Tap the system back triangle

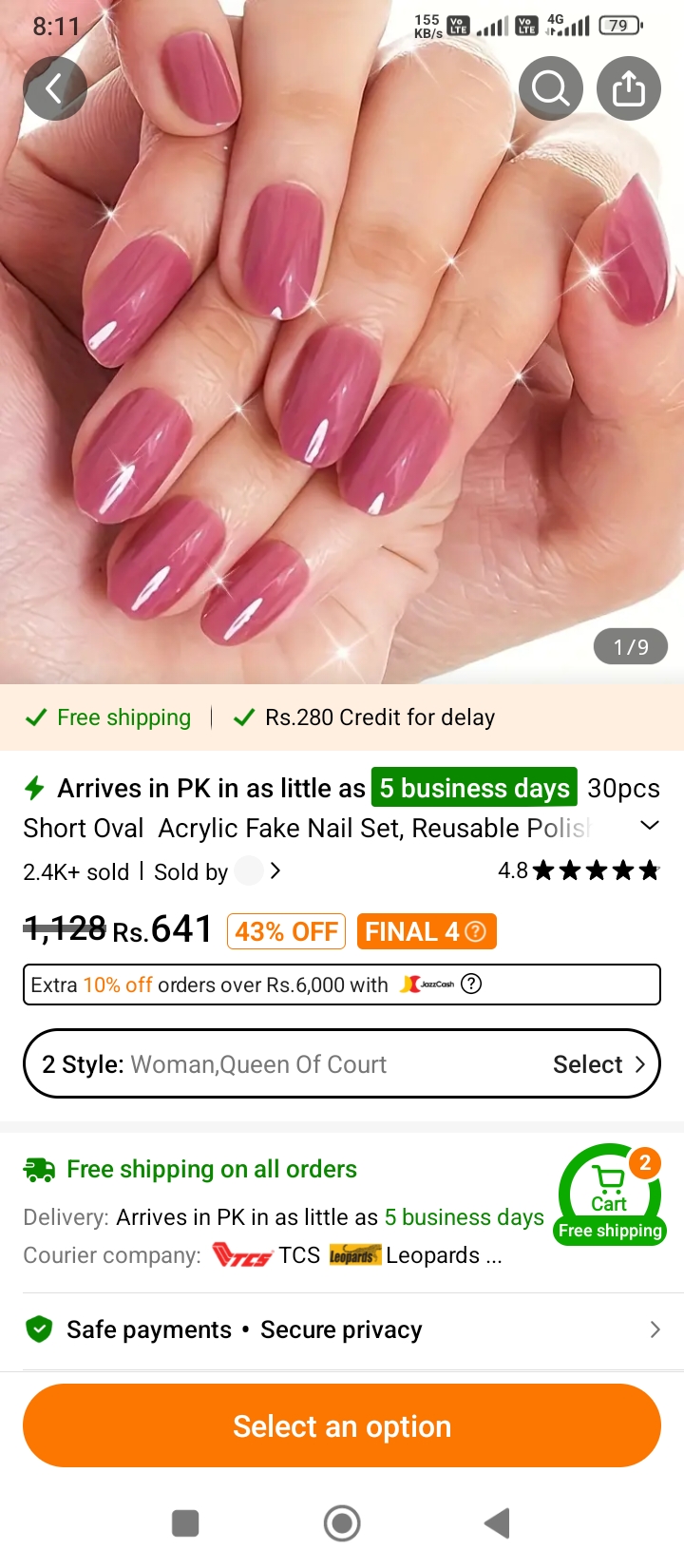[x=498, y=1523]
